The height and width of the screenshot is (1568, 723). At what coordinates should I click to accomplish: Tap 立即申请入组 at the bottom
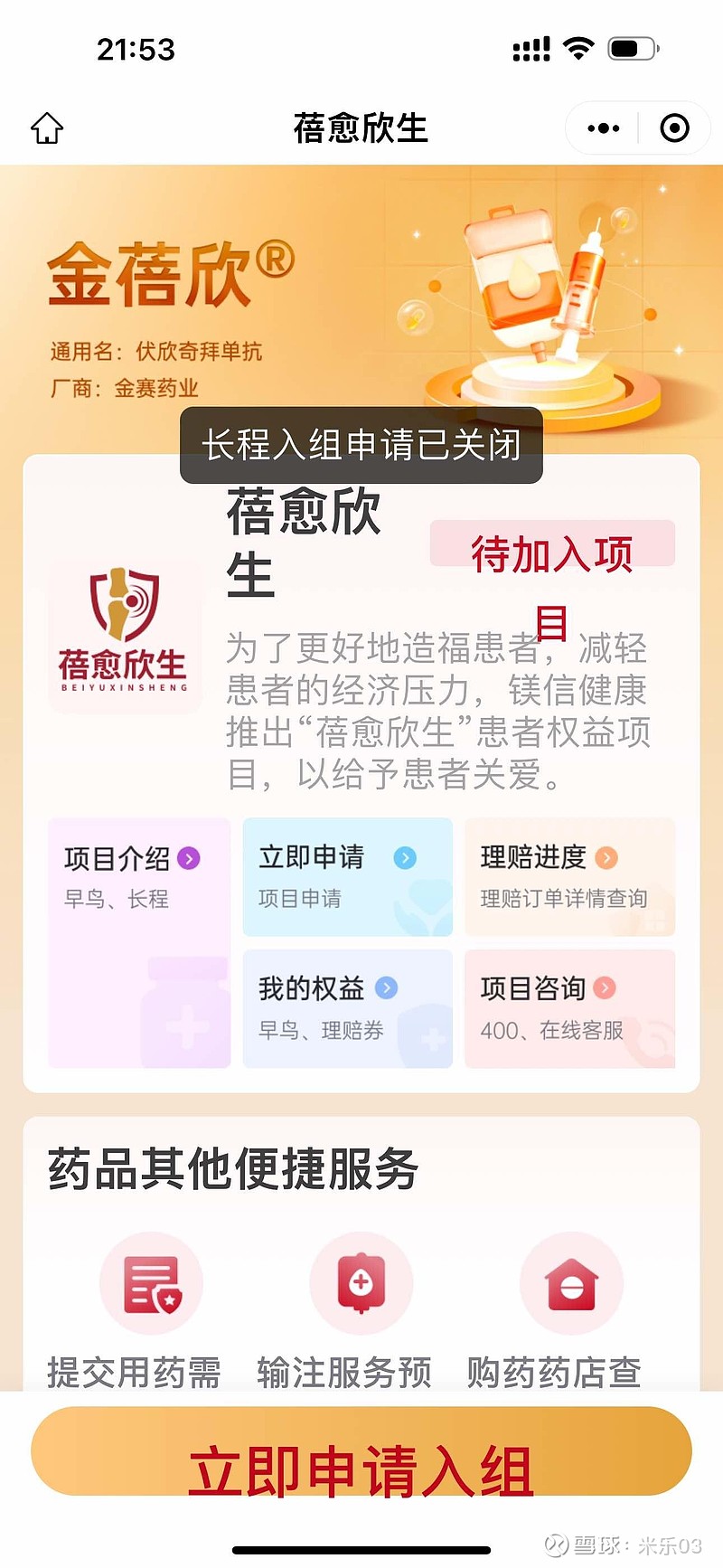pyautogui.click(x=361, y=1469)
